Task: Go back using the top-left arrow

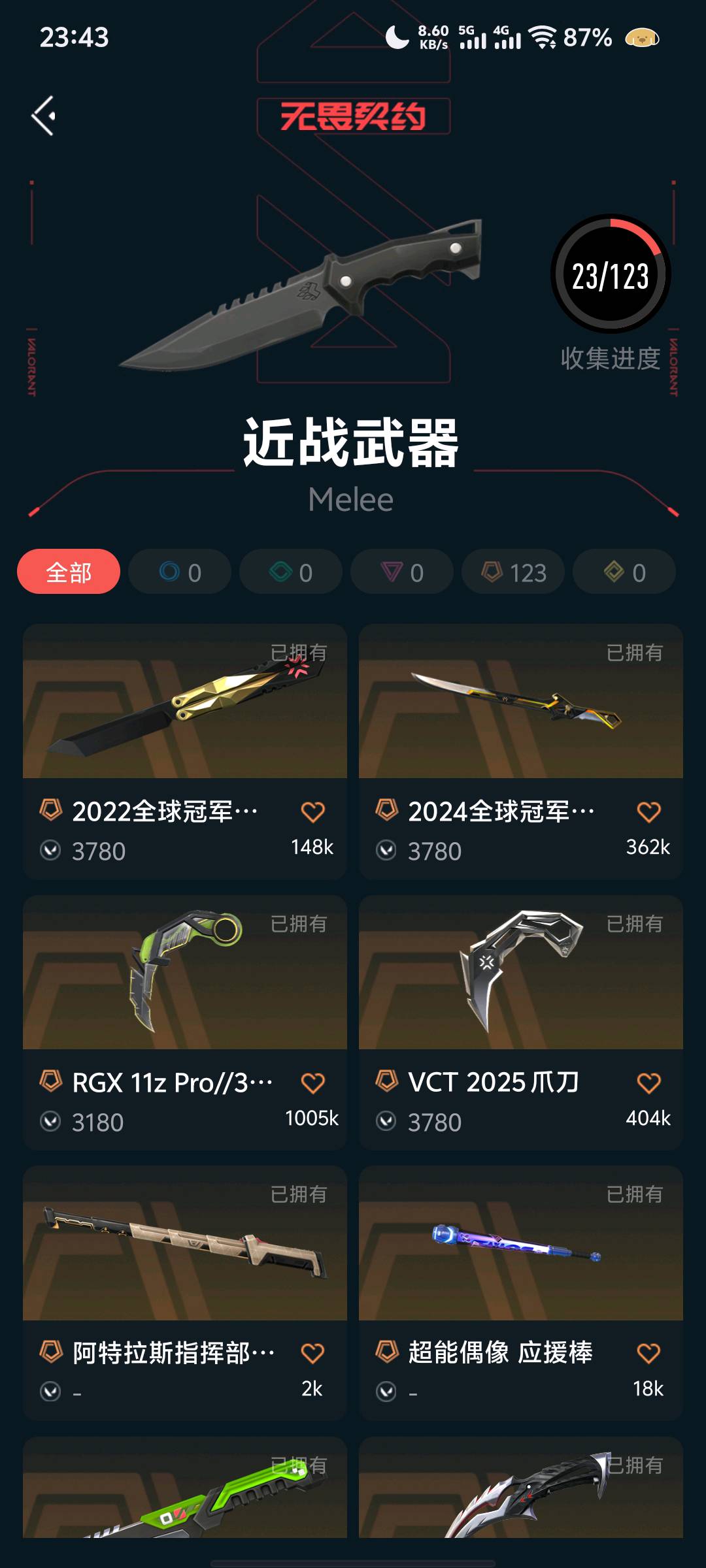Action: click(44, 116)
